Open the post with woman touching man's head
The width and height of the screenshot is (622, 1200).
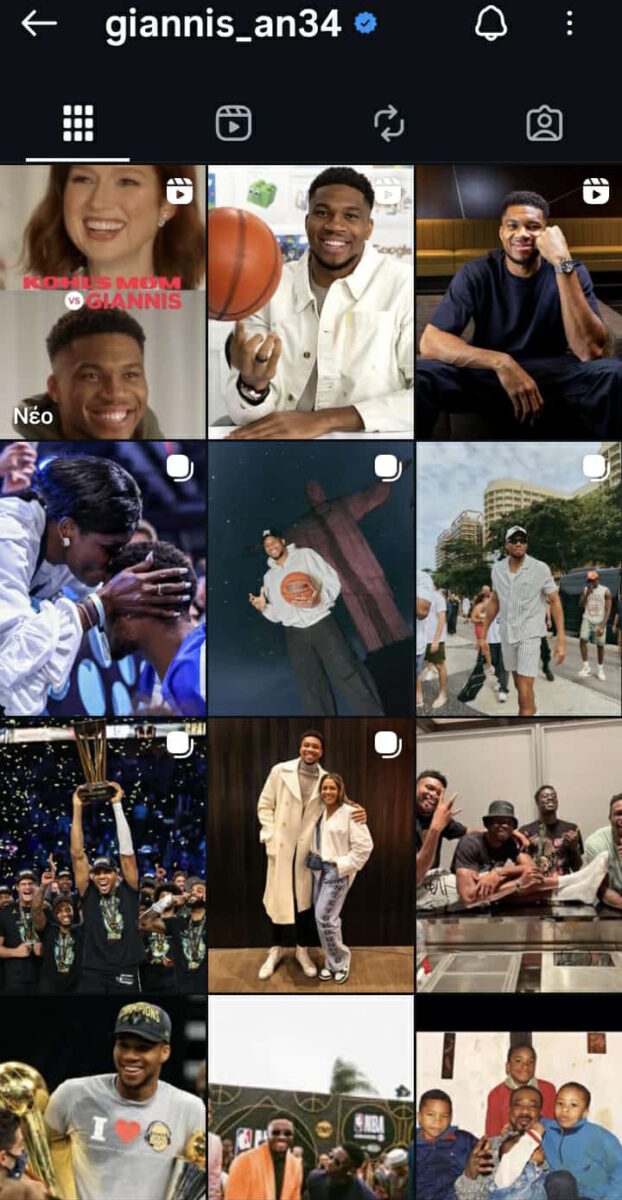[102, 579]
